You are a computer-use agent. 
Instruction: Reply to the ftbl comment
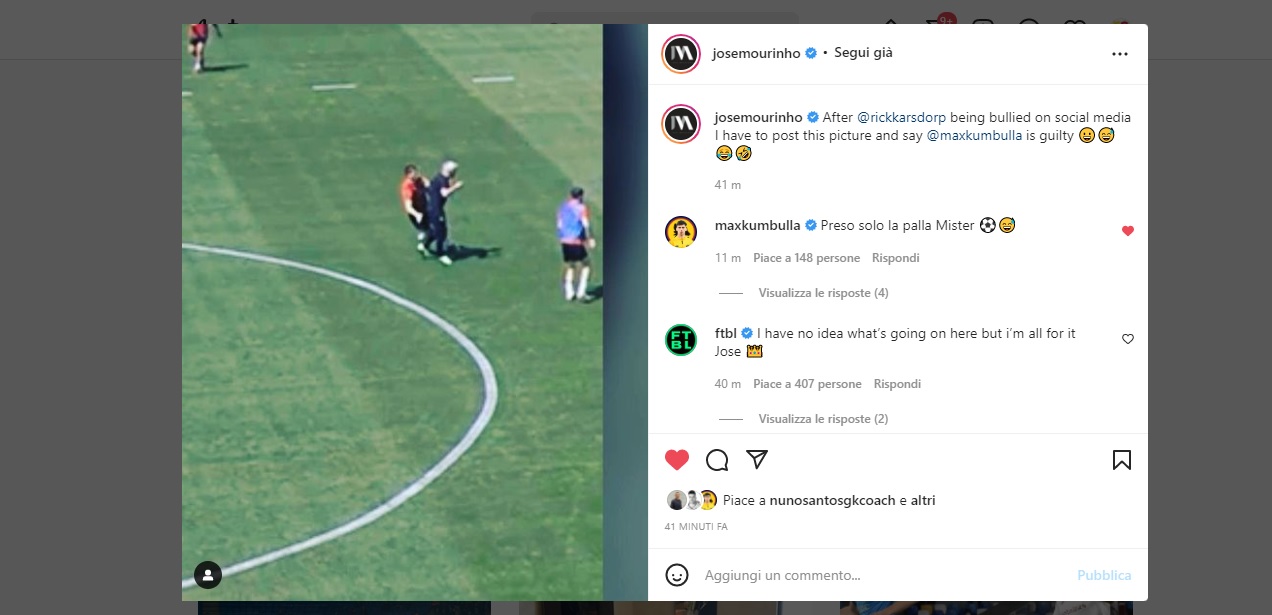897,384
